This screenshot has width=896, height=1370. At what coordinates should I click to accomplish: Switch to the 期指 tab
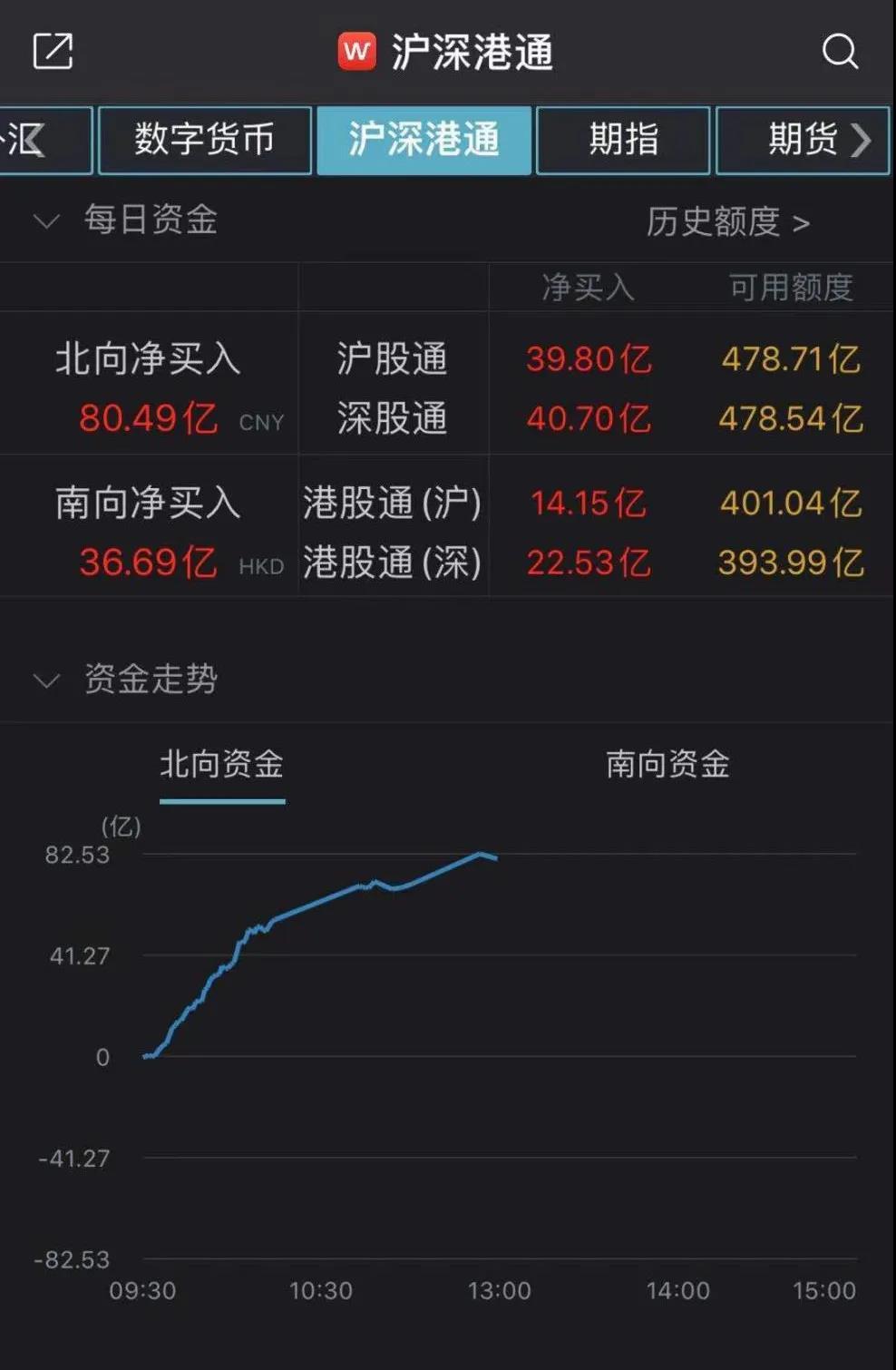pos(623,140)
